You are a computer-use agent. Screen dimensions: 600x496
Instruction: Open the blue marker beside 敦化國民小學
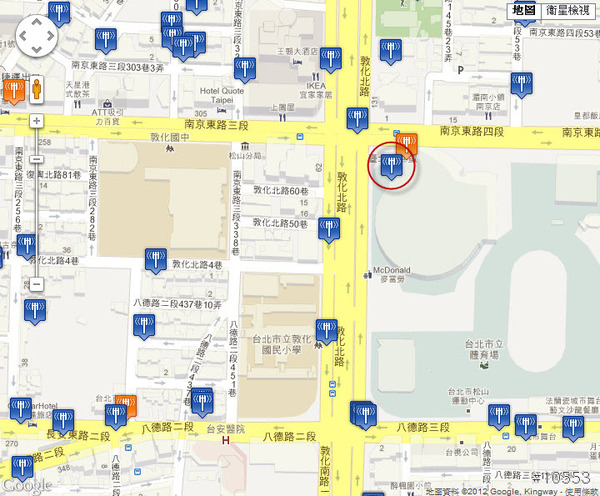pos(326,330)
